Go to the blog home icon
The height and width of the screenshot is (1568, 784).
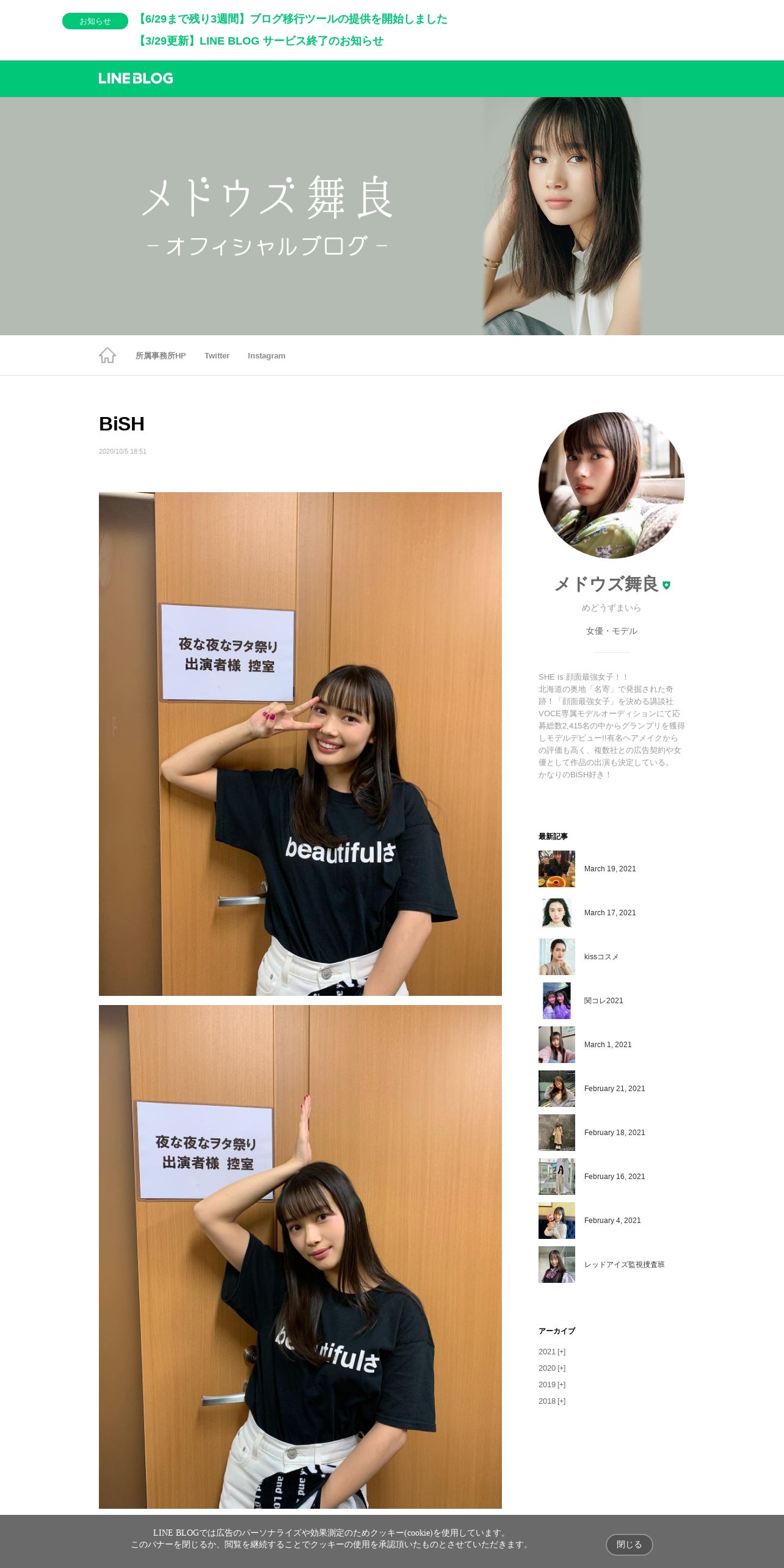107,355
